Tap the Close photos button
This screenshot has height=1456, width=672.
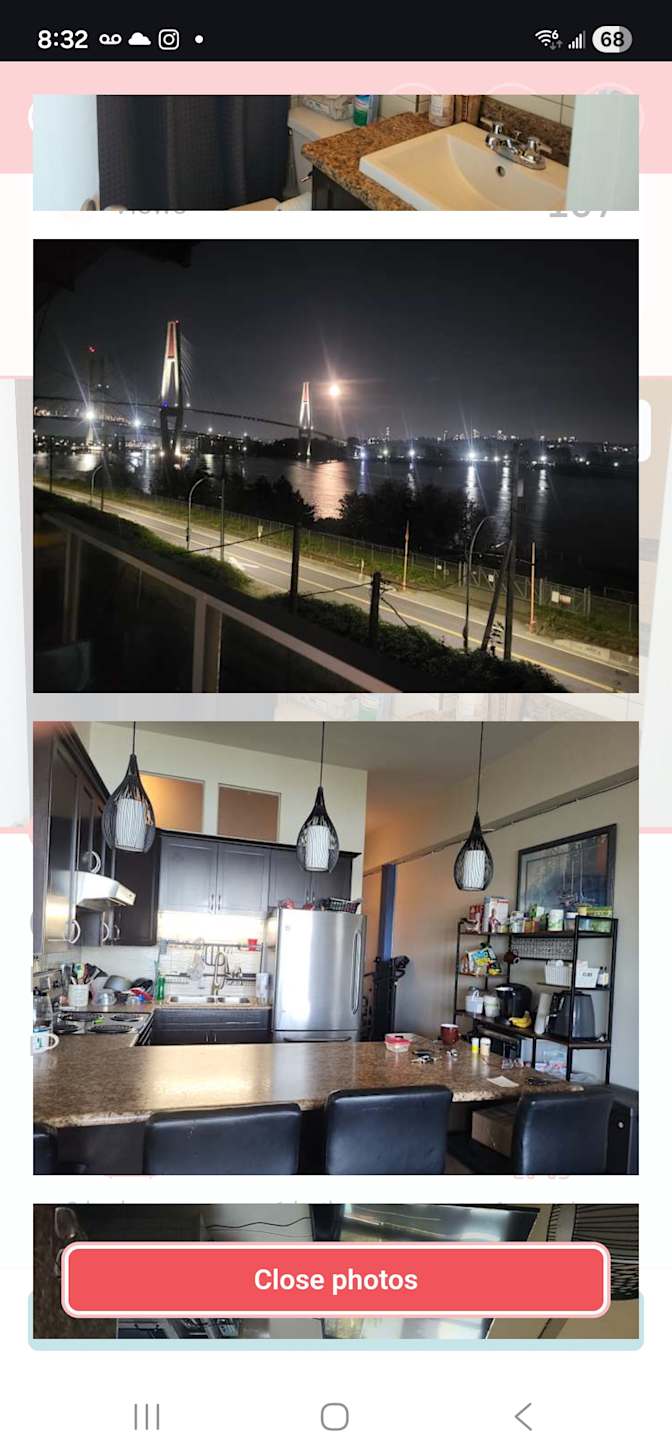coord(336,1279)
